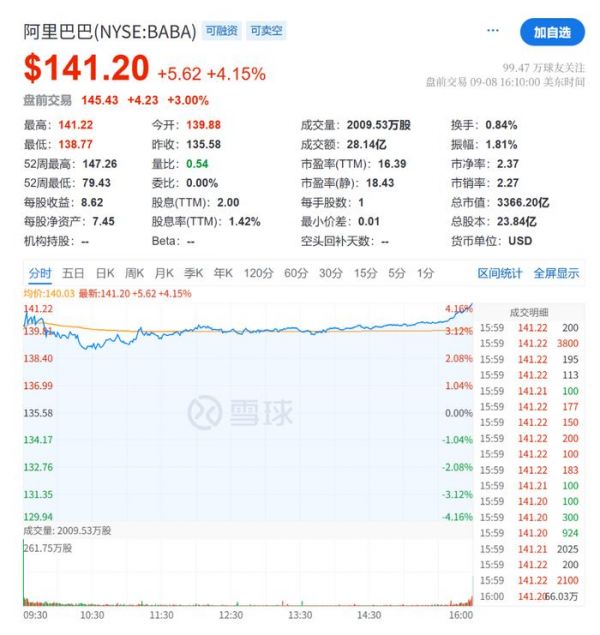Add Alibaba to watchlist with 加自选
This screenshot has width=600, height=635.
point(552,32)
